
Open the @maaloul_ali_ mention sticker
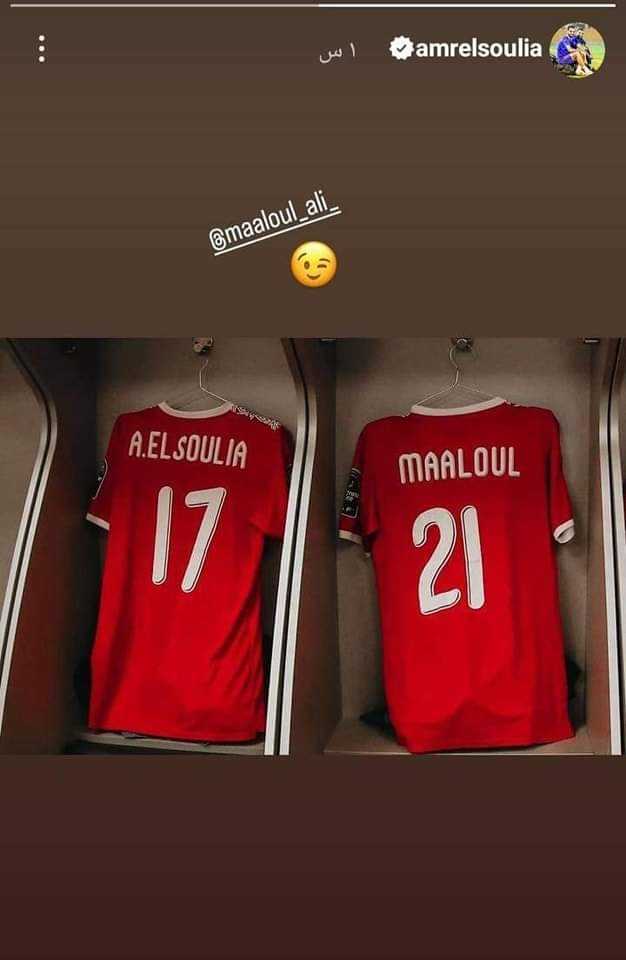click(x=275, y=227)
